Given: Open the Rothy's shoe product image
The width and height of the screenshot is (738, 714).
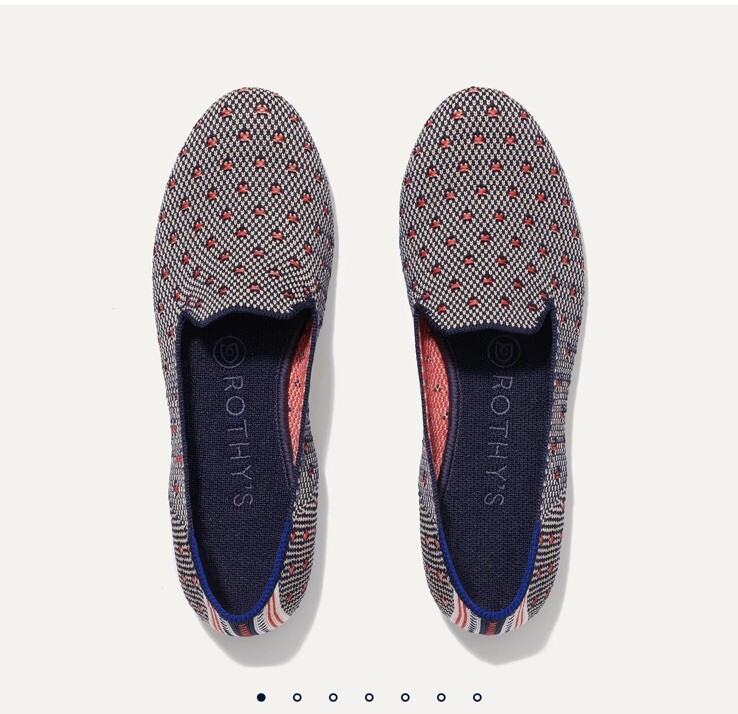Looking at the screenshot, I should tap(369, 340).
